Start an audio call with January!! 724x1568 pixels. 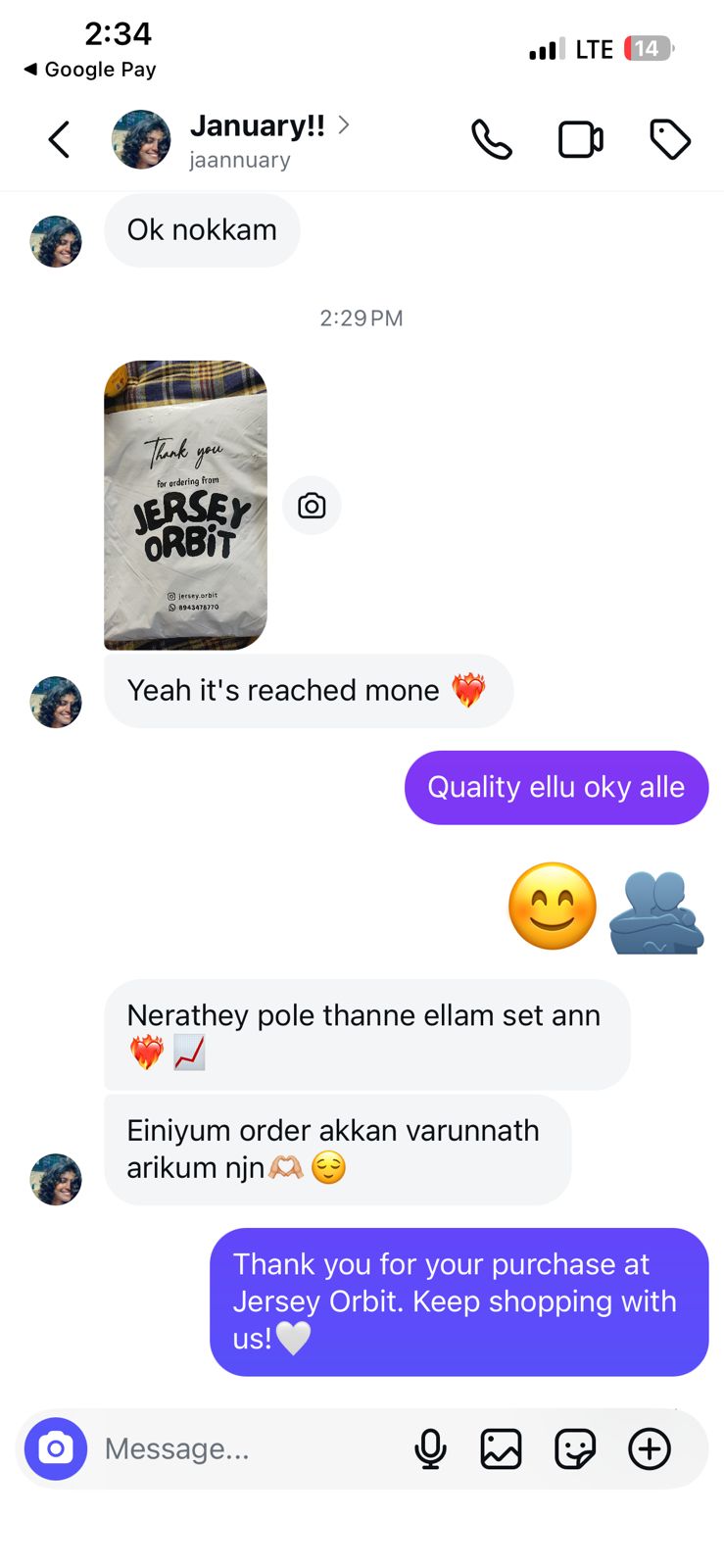[x=491, y=139]
